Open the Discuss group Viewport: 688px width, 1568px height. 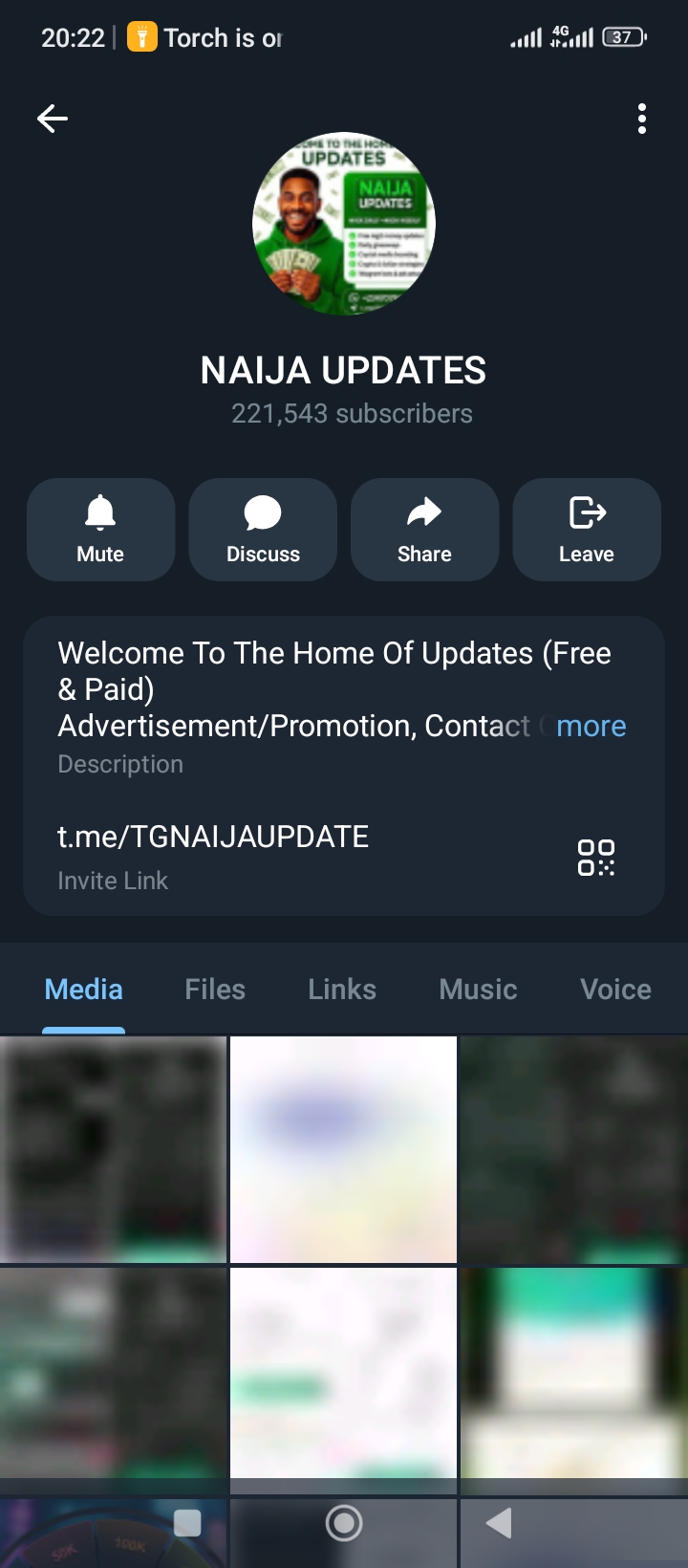(263, 530)
